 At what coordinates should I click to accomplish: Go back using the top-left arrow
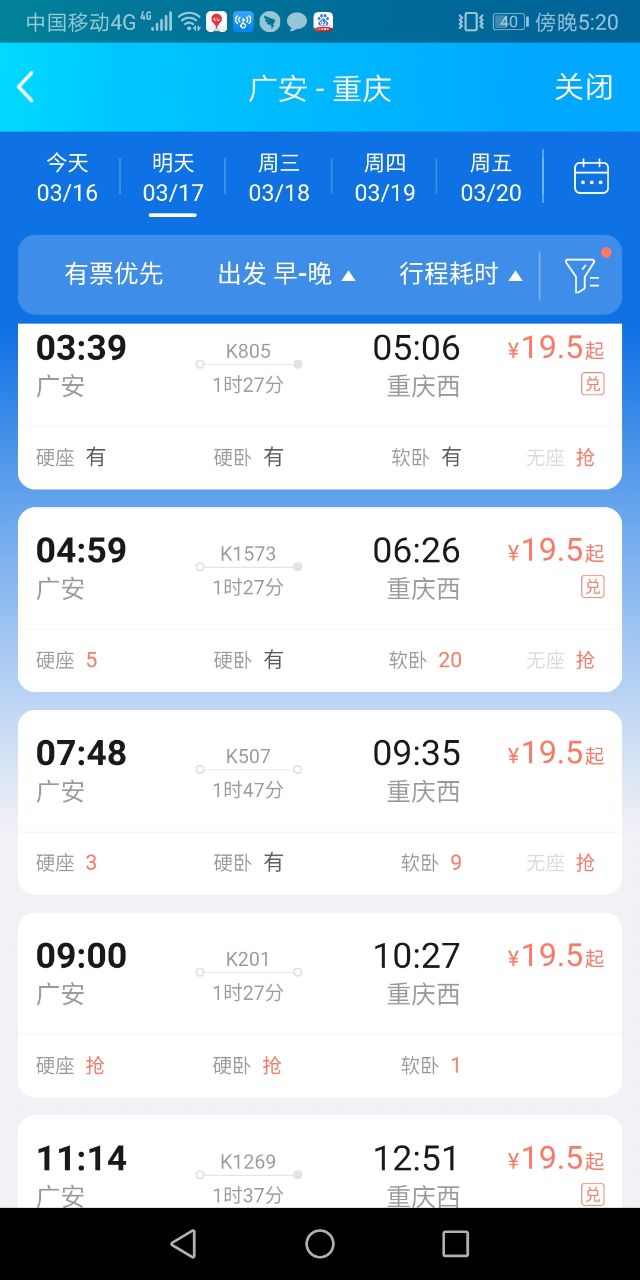coord(26,88)
